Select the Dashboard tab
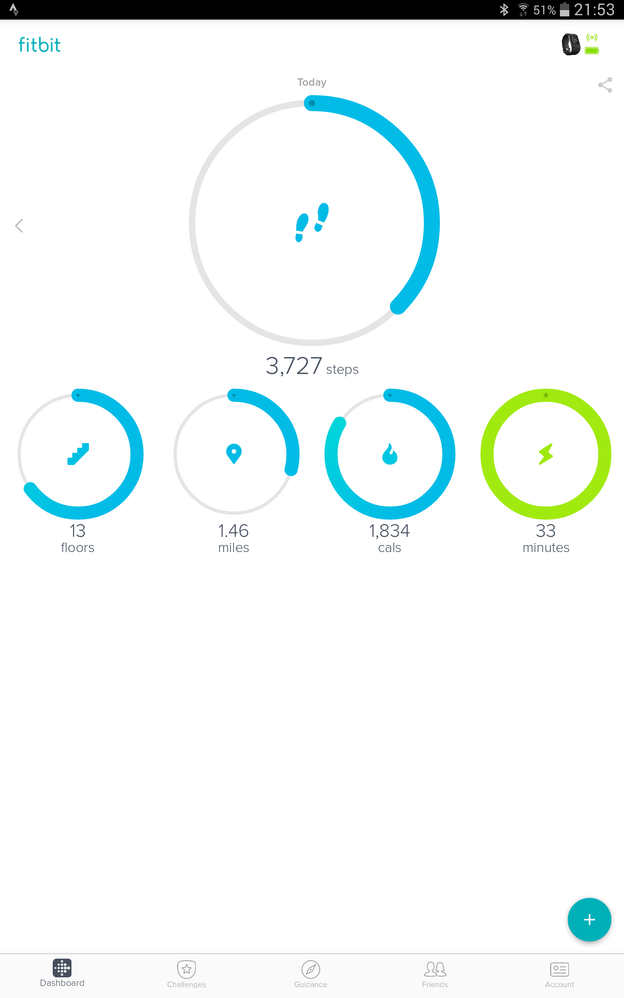This screenshot has width=624, height=998. click(62, 974)
